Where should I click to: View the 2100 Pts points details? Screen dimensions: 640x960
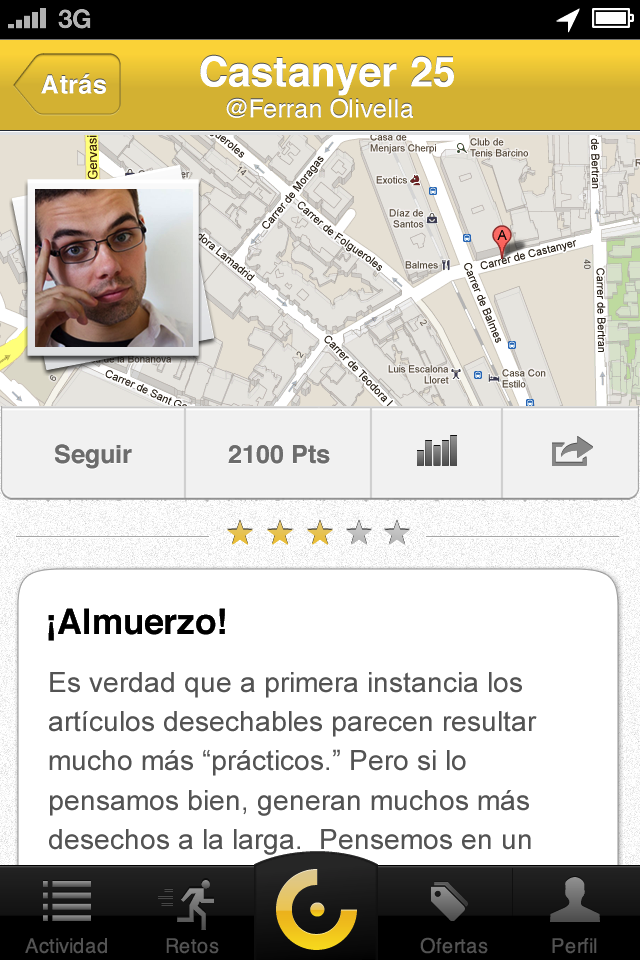click(278, 454)
